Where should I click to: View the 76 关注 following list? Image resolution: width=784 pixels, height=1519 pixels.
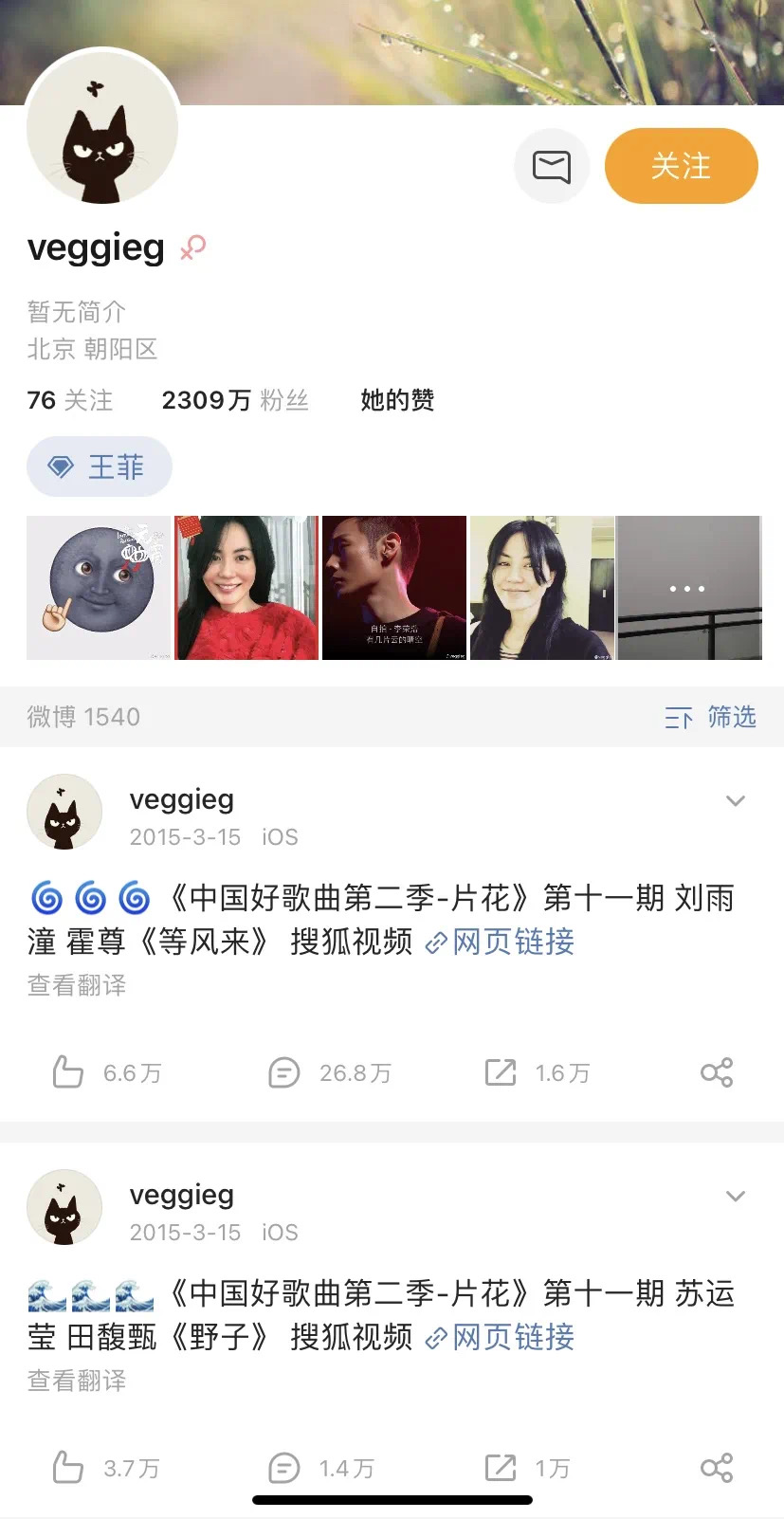click(69, 400)
